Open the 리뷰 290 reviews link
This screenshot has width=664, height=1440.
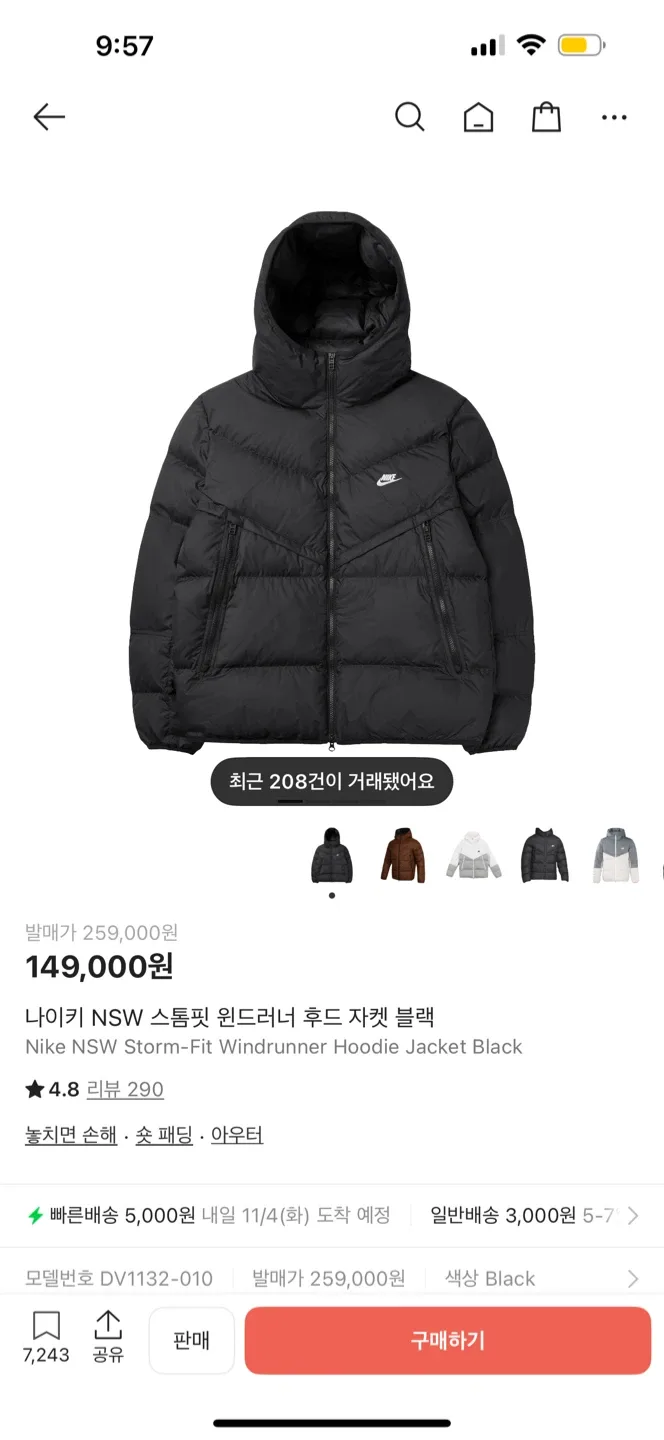125,1089
